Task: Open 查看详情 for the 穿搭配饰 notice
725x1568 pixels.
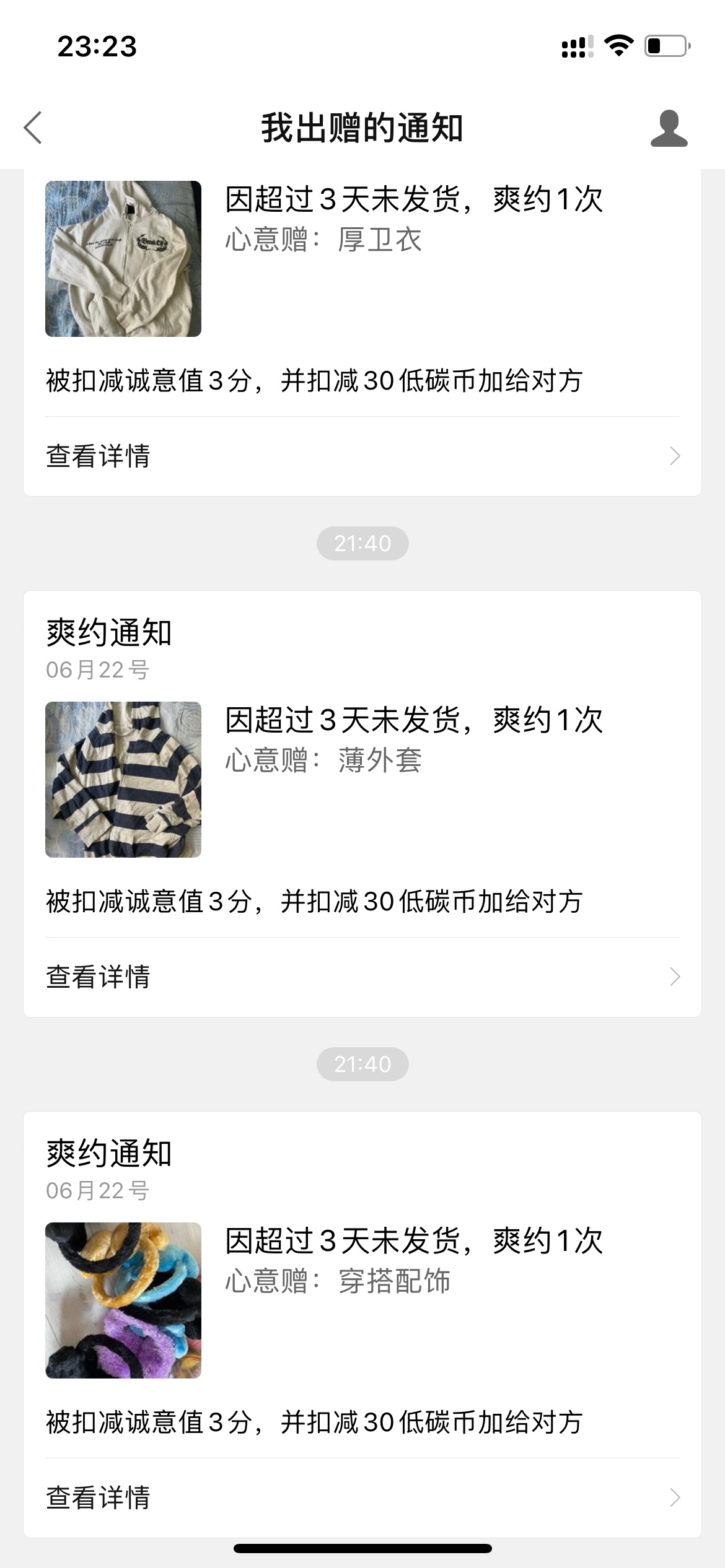Action: tap(362, 1498)
